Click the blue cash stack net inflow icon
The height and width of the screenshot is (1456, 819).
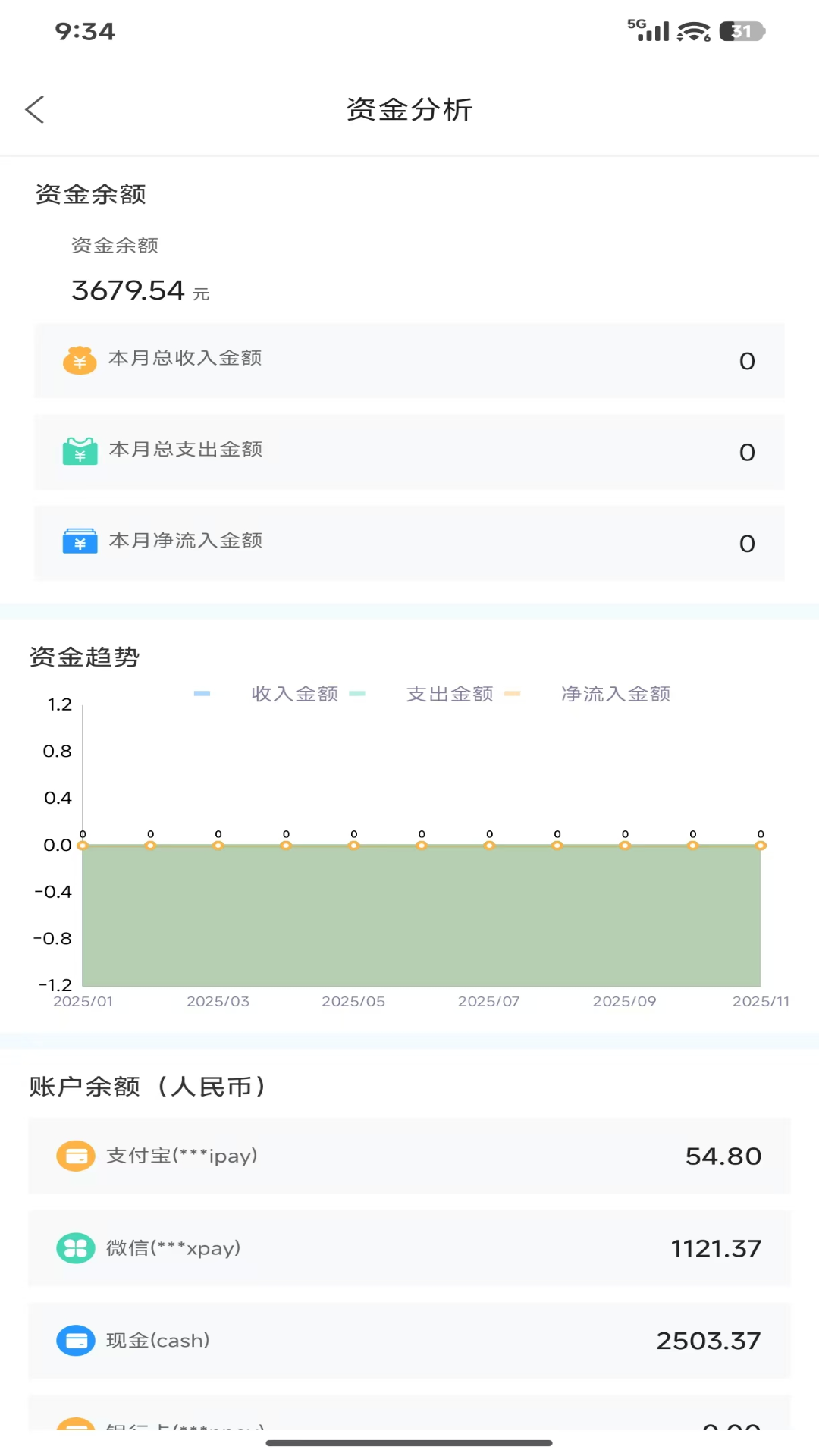(x=80, y=541)
